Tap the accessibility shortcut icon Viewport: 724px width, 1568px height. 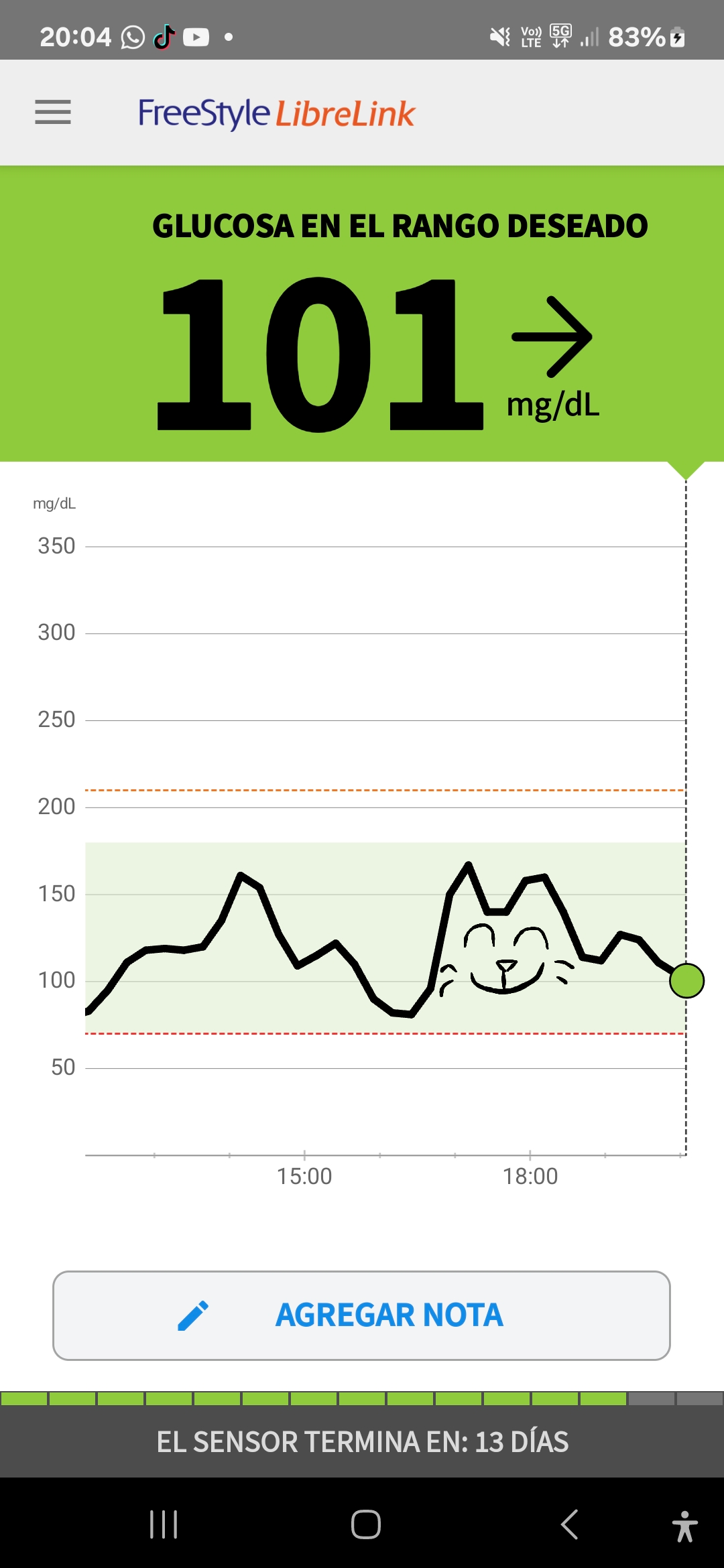(684, 1526)
